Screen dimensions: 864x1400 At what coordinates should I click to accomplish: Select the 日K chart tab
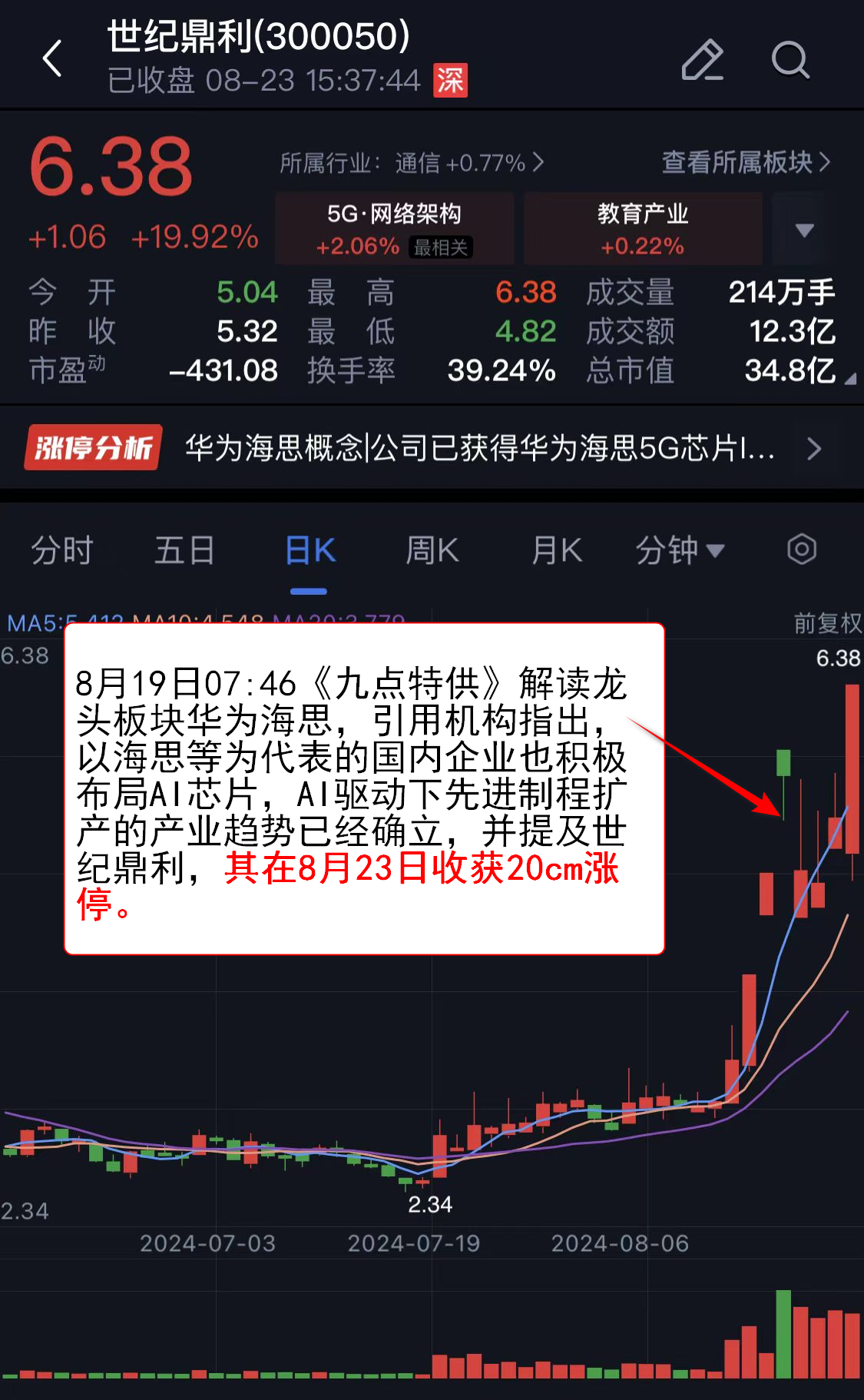pos(310,550)
